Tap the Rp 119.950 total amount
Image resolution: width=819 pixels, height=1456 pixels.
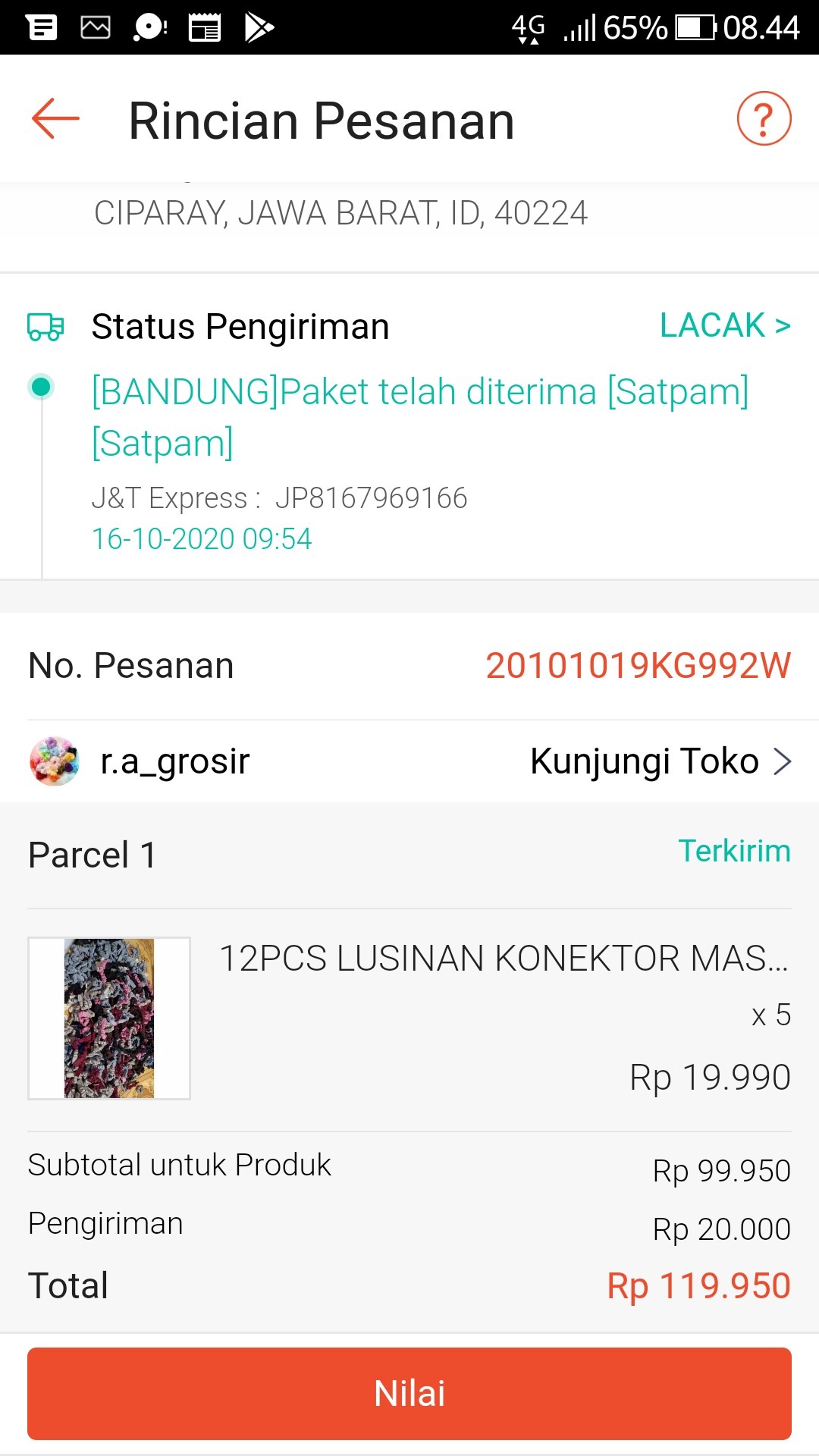click(x=698, y=1285)
